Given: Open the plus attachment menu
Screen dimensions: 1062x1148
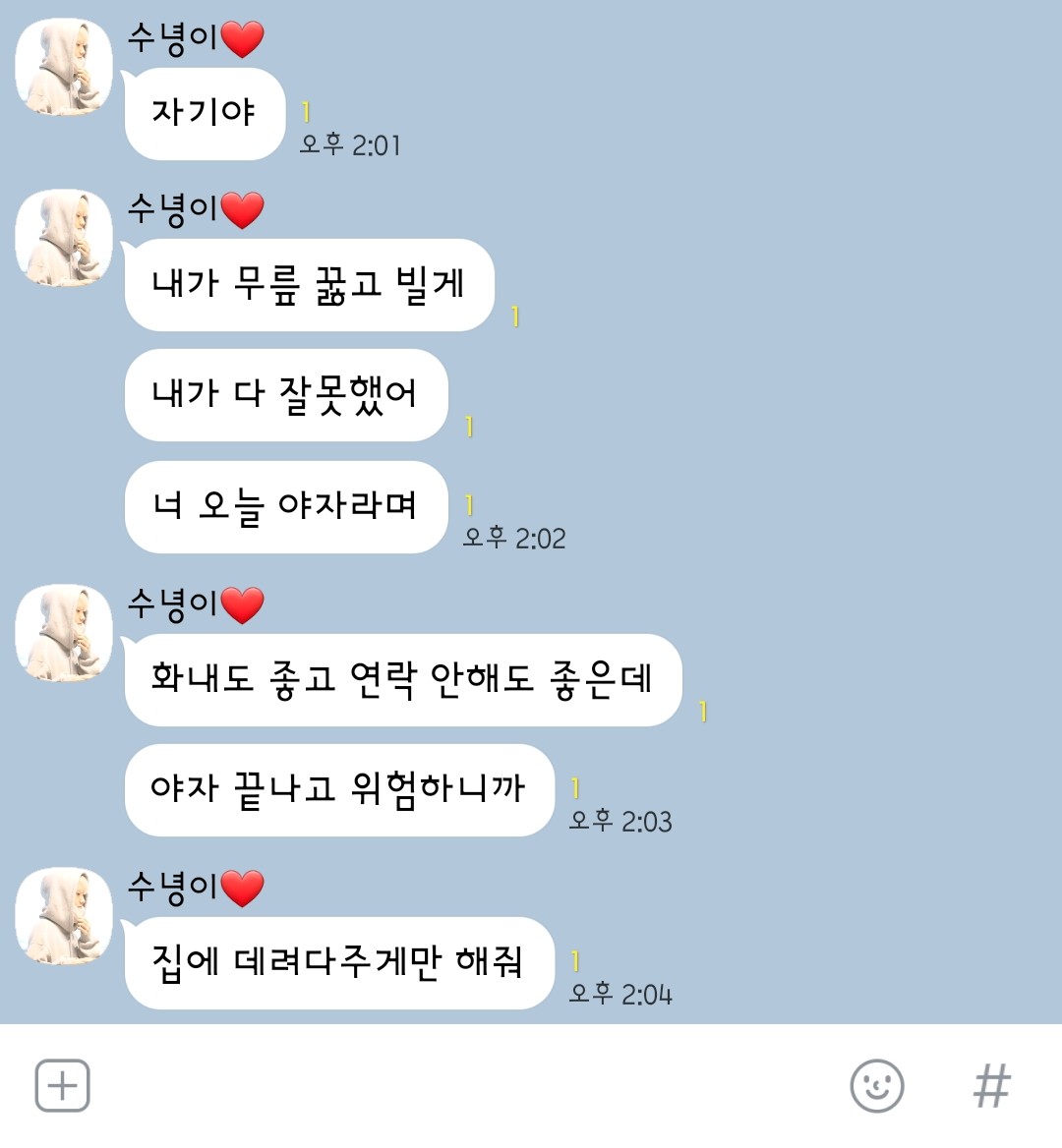Looking at the screenshot, I should click(63, 1085).
